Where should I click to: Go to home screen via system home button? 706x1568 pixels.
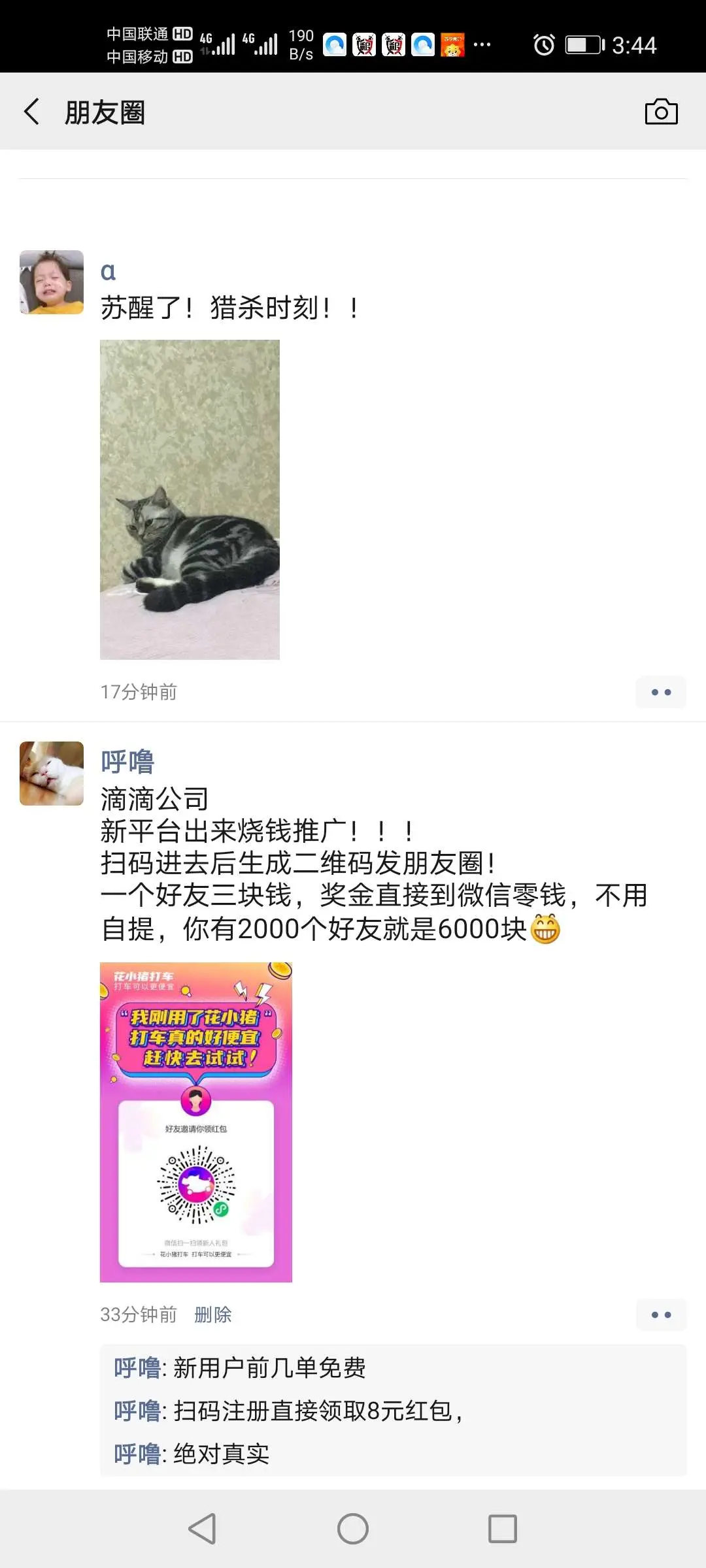click(353, 1529)
